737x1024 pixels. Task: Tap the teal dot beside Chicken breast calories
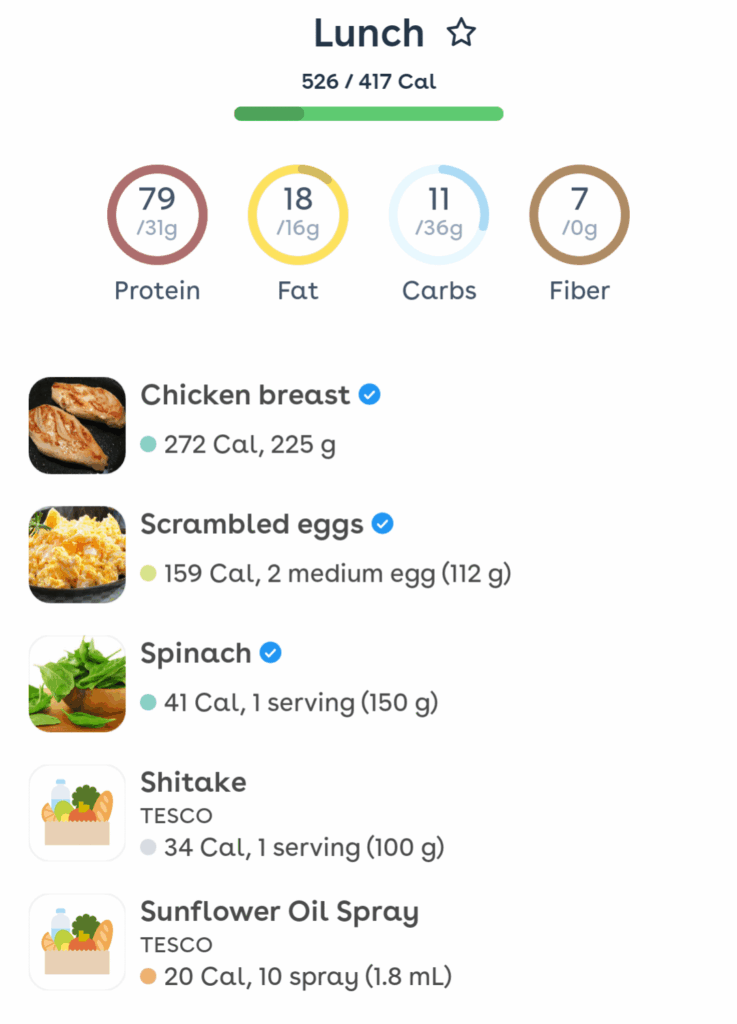150,445
